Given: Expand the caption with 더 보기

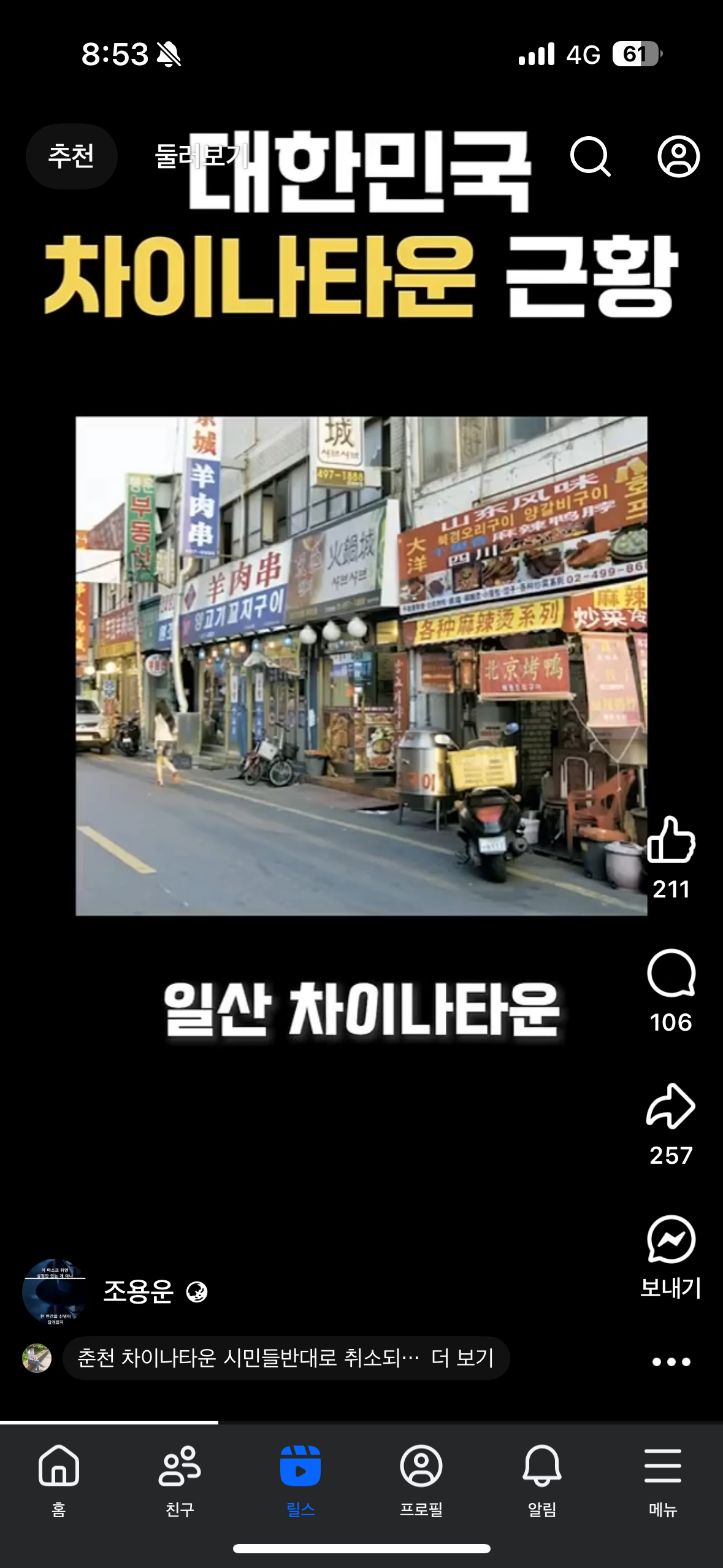Looking at the screenshot, I should click(x=462, y=1358).
